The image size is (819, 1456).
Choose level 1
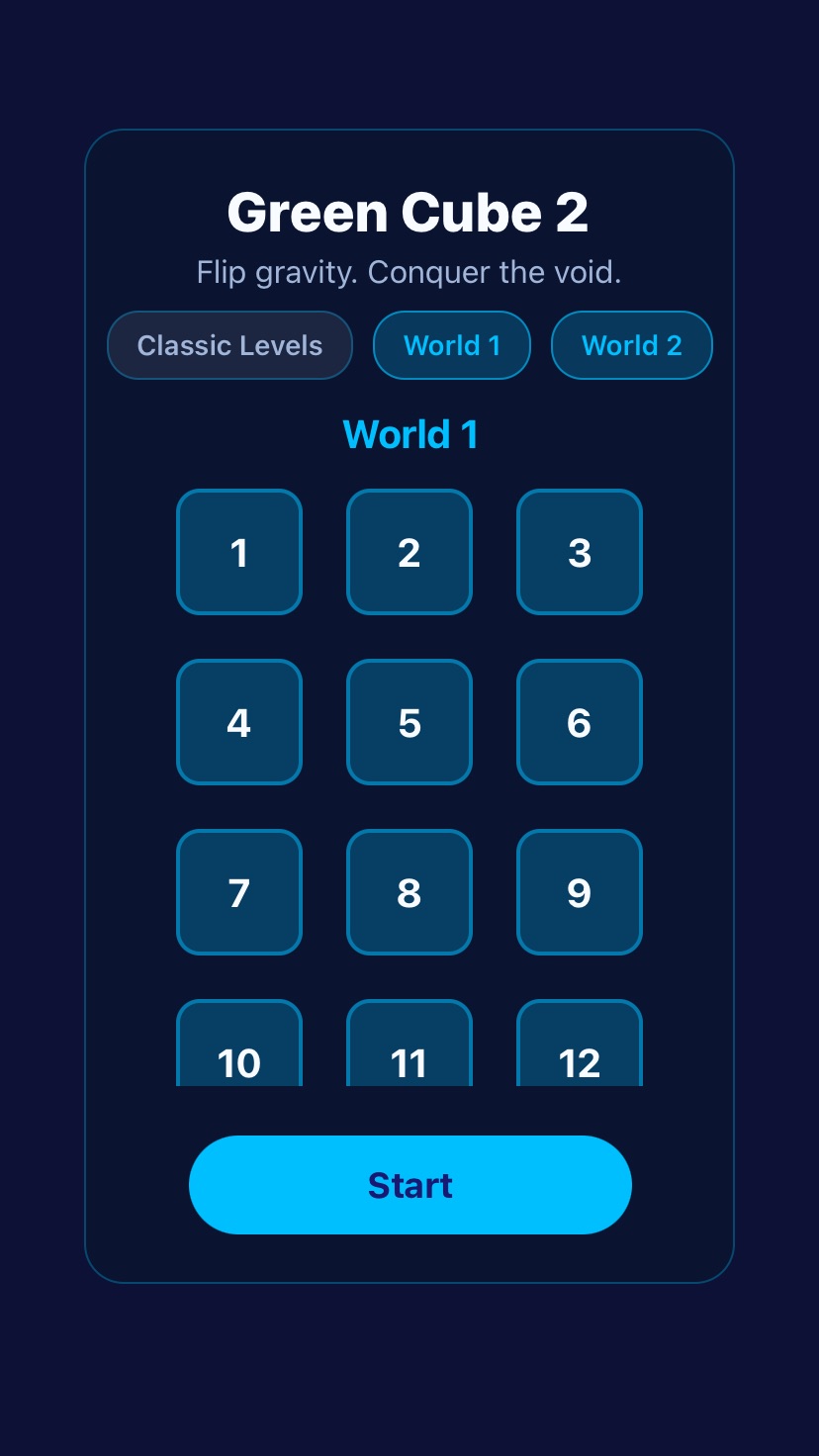(239, 552)
